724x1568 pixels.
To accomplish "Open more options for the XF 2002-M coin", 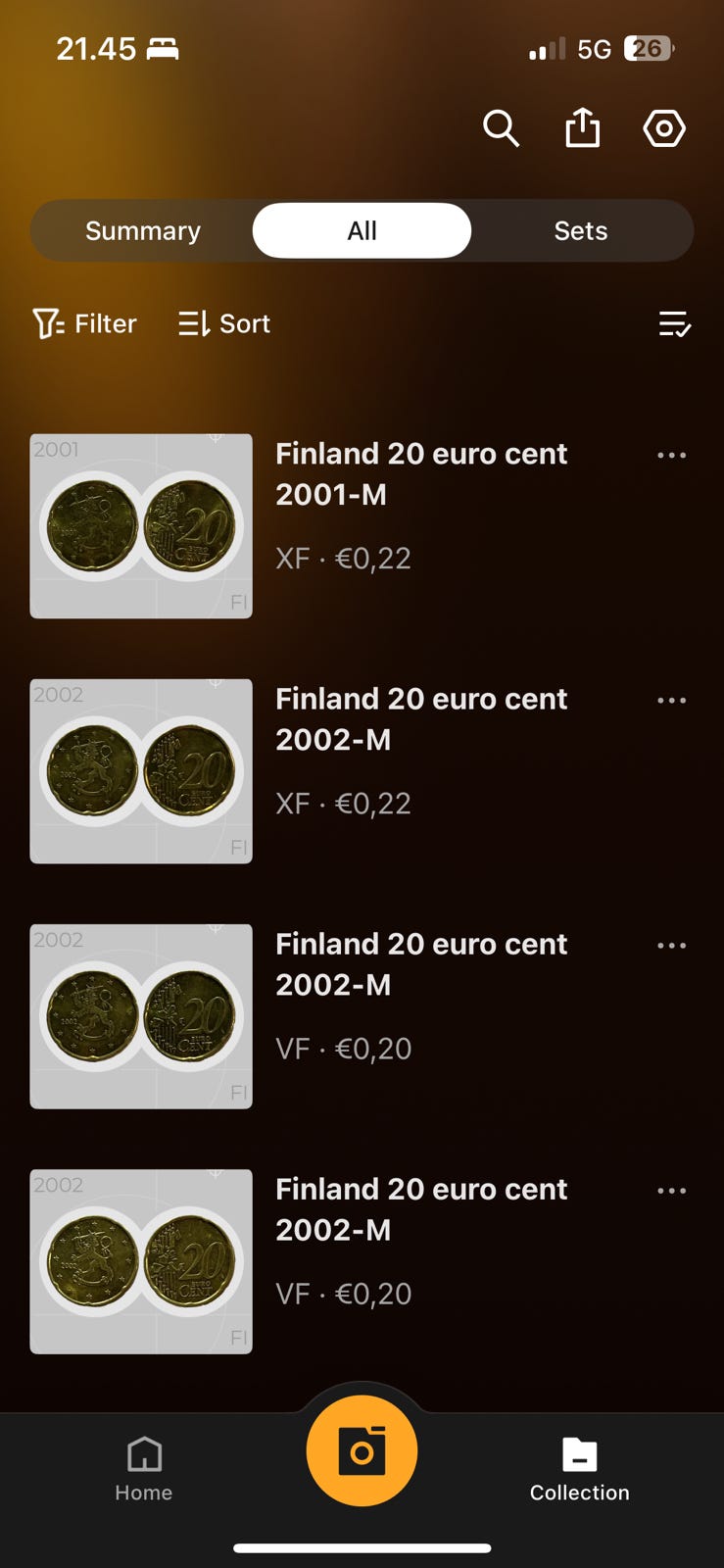I will [x=671, y=701].
